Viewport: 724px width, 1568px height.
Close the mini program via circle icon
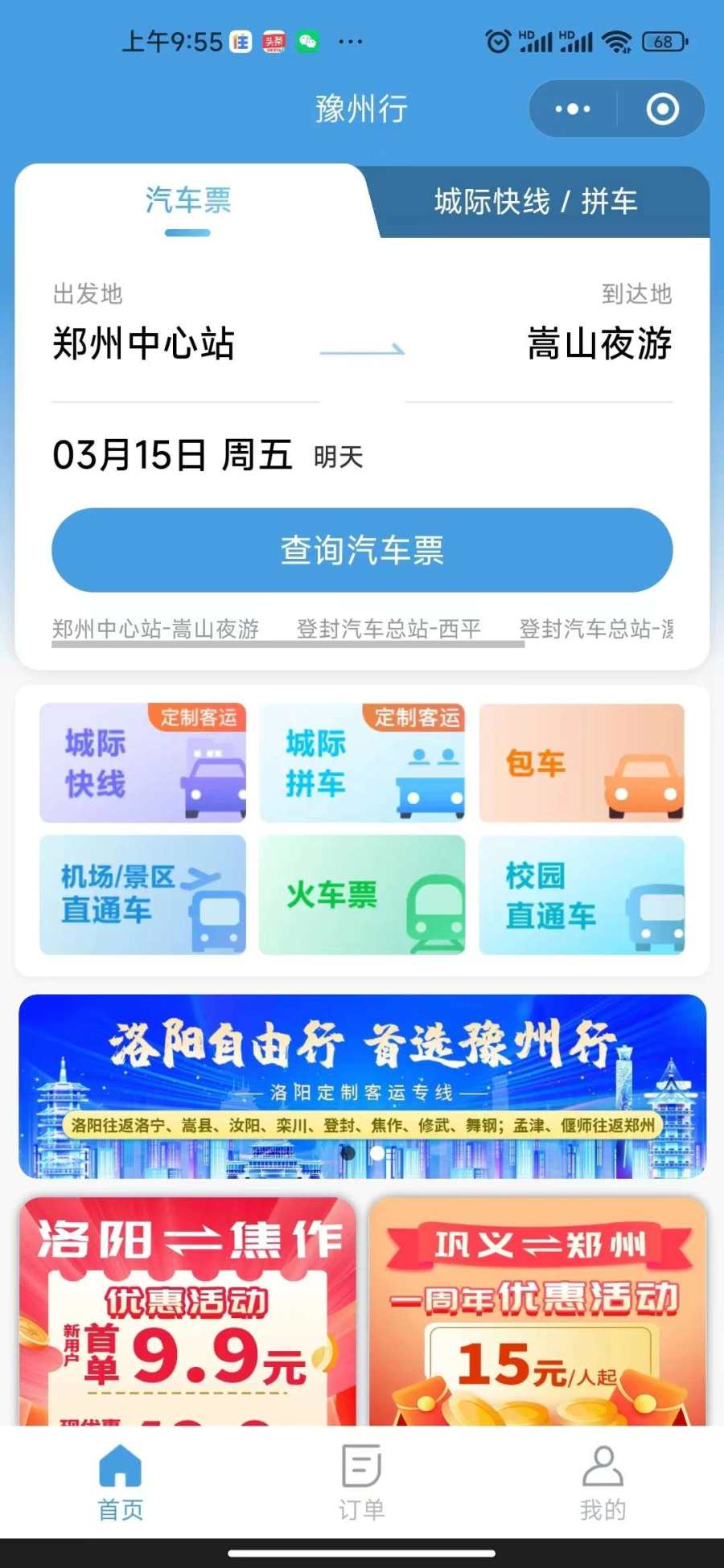click(x=662, y=109)
